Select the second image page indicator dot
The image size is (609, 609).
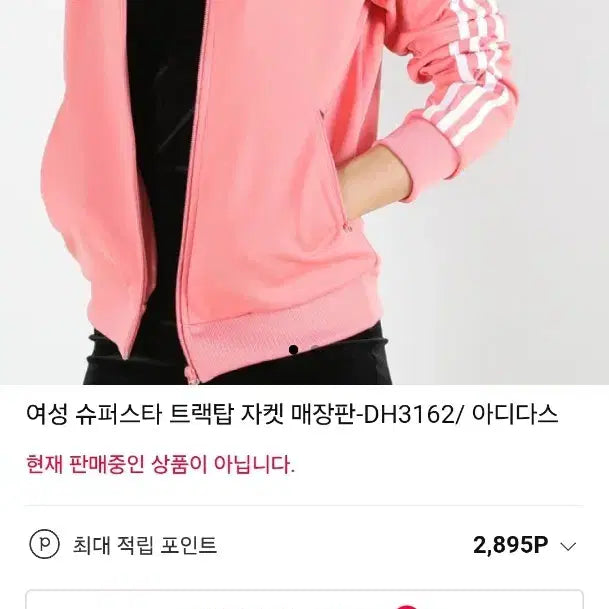coord(314,350)
